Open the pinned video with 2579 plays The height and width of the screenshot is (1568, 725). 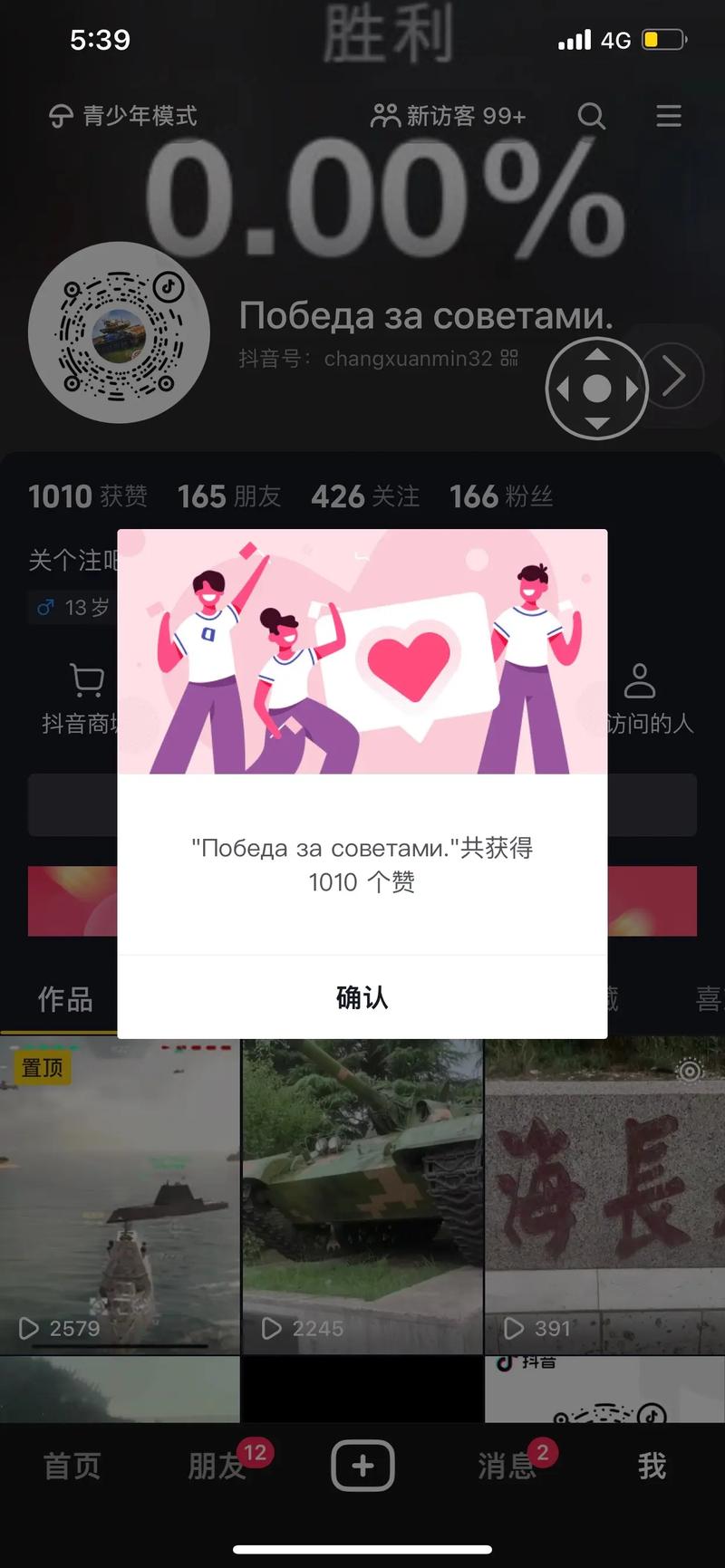(x=120, y=1197)
